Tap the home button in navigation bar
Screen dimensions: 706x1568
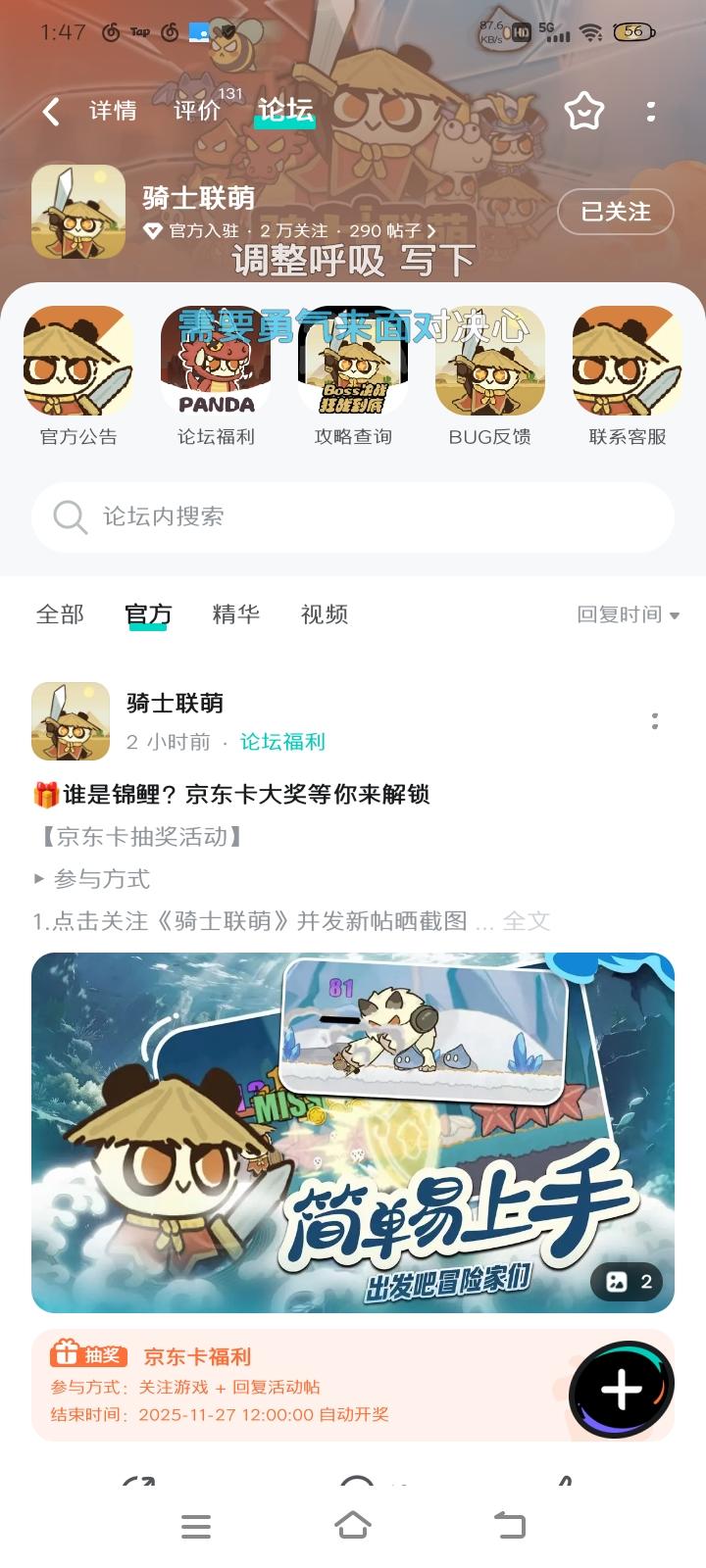(x=353, y=1526)
